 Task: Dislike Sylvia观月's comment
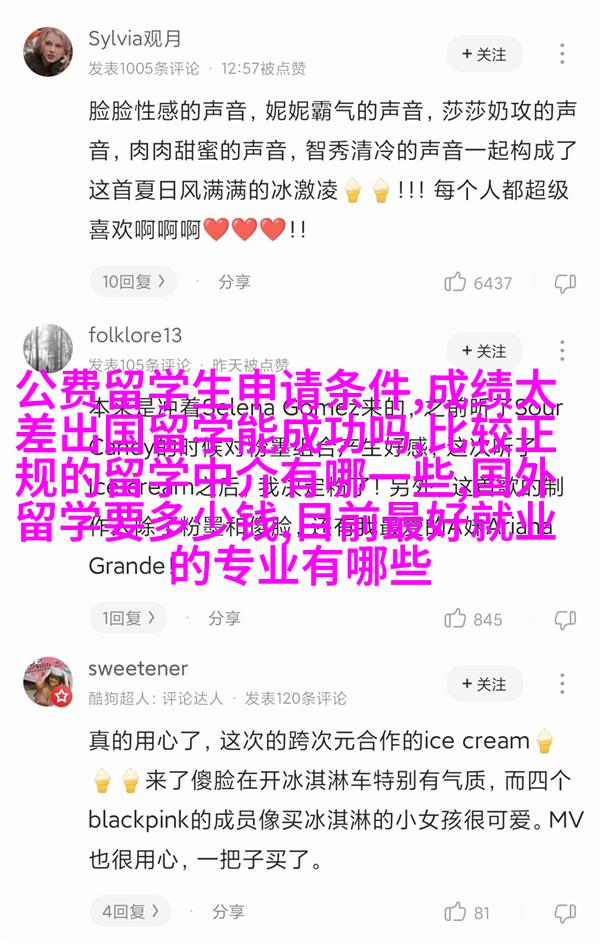[x=566, y=283]
